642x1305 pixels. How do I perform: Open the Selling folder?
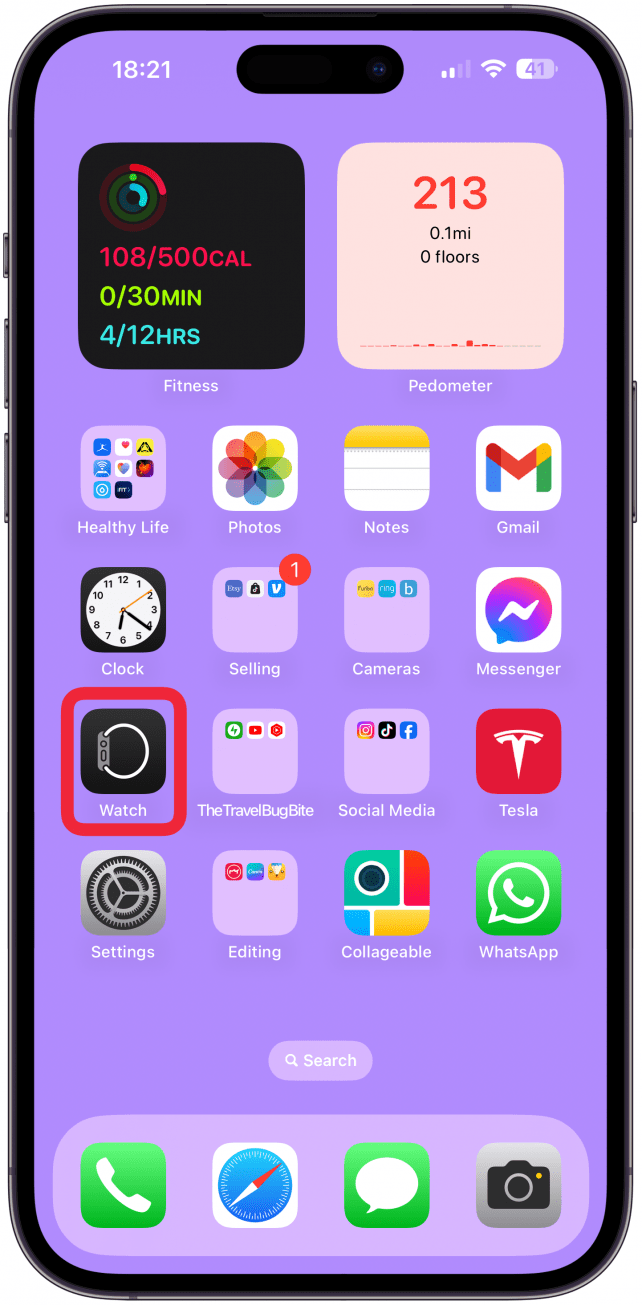click(255, 609)
